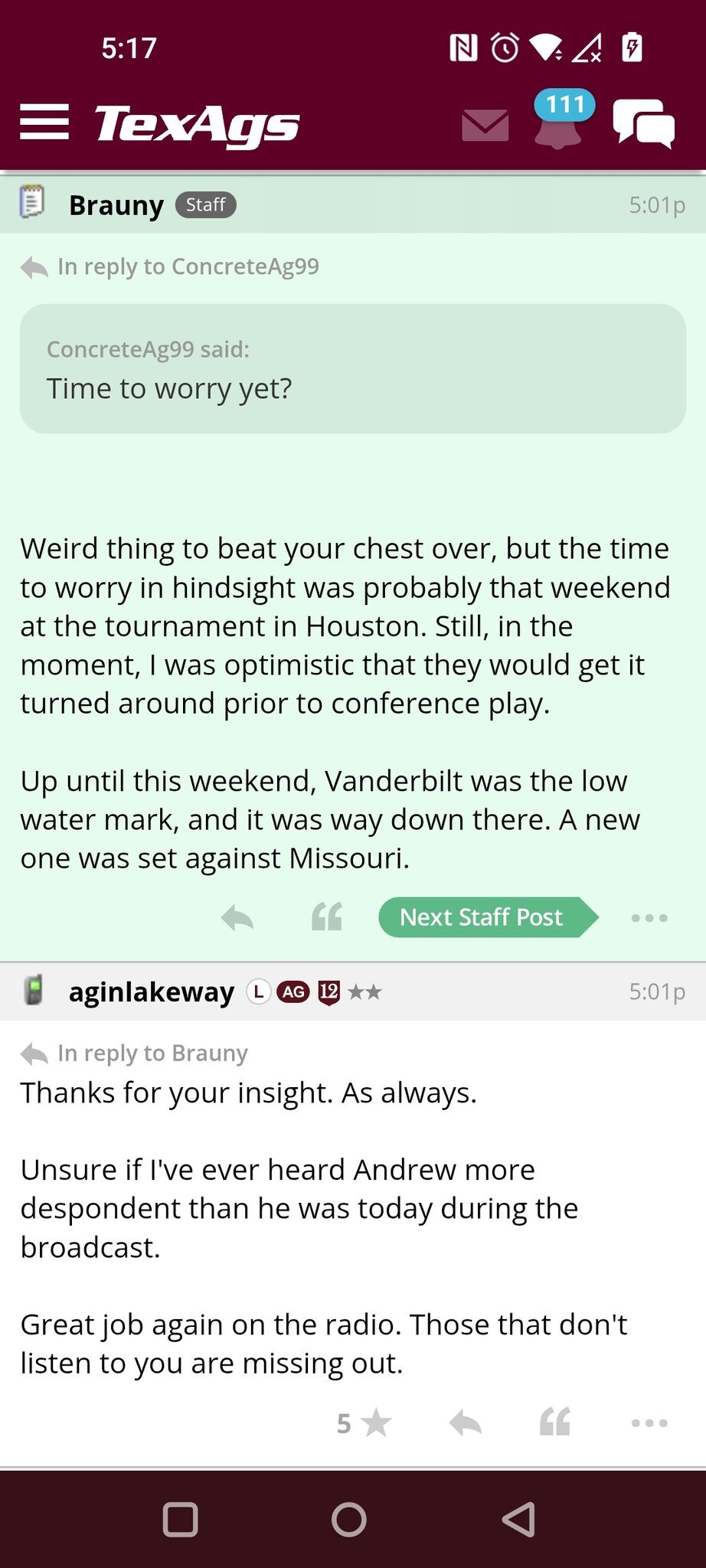Go to ConcreteAg99's replied post
The height and width of the screenshot is (1568, 706).
188,266
